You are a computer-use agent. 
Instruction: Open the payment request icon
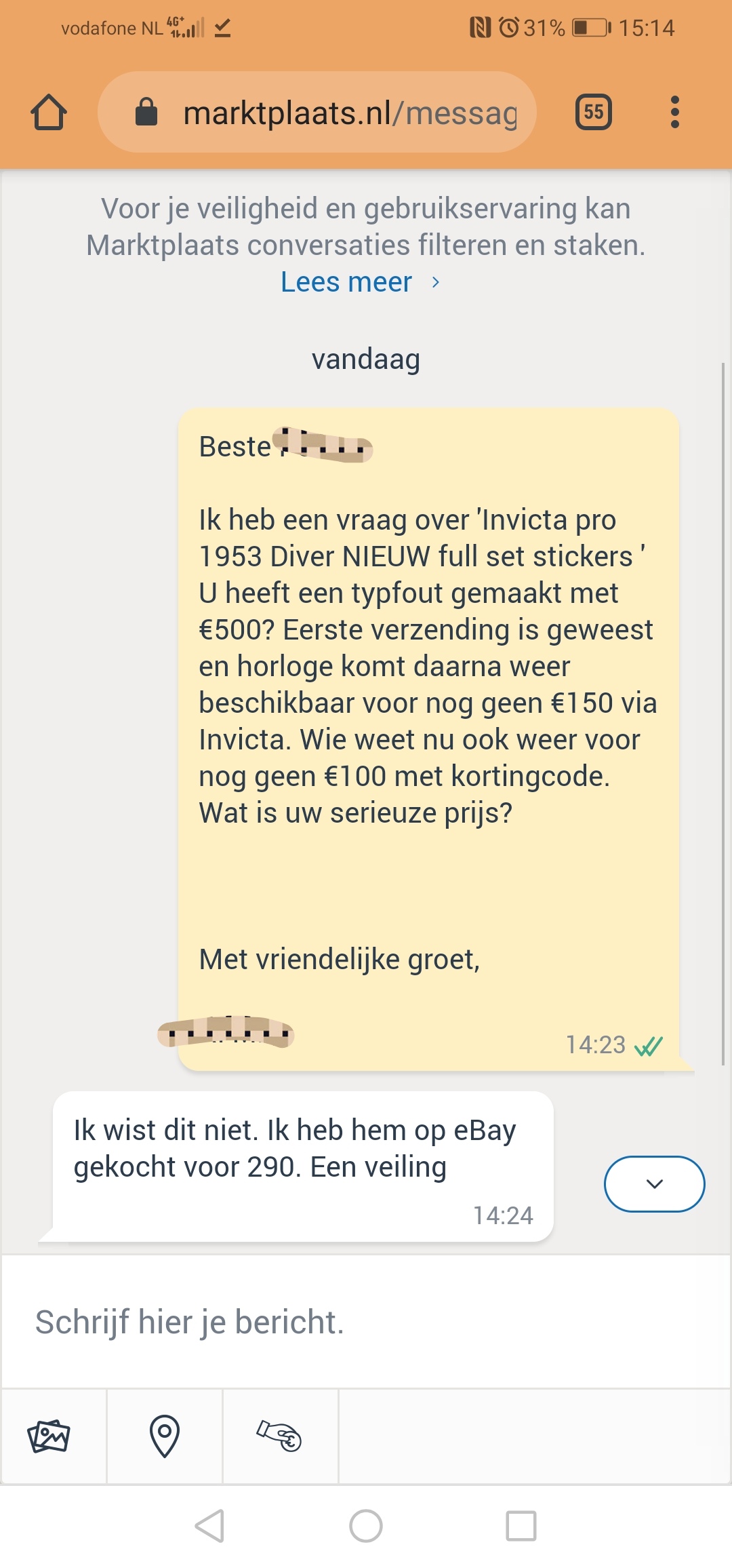[279, 1436]
